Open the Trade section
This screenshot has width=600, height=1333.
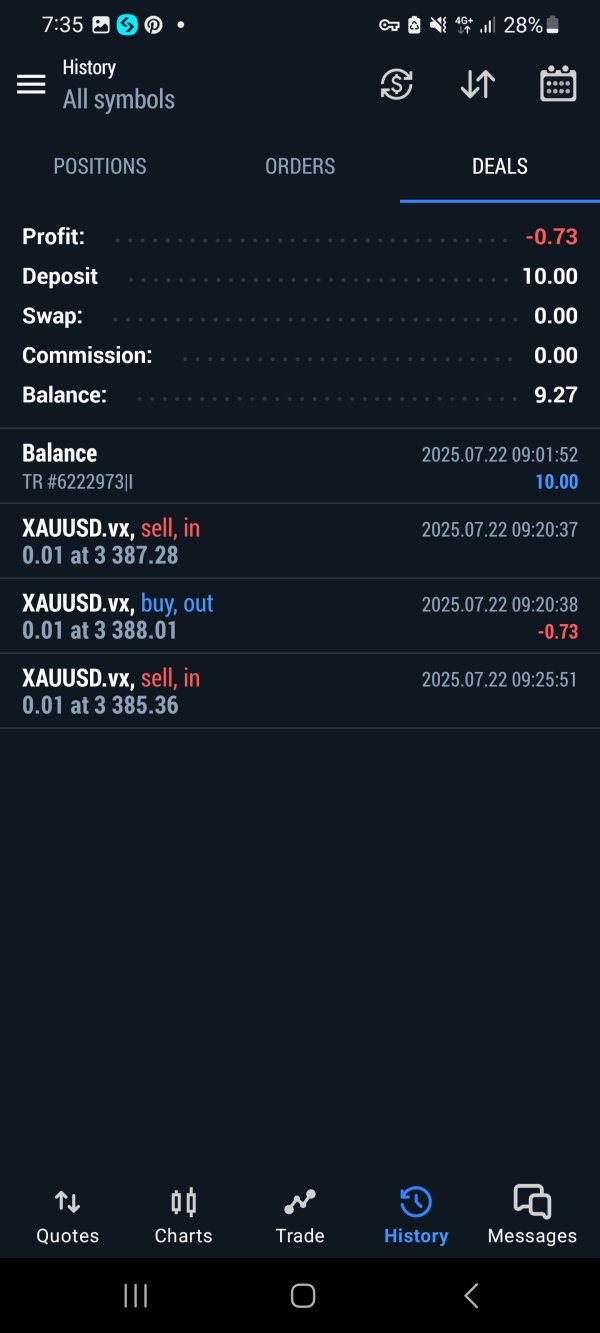[x=300, y=1216]
